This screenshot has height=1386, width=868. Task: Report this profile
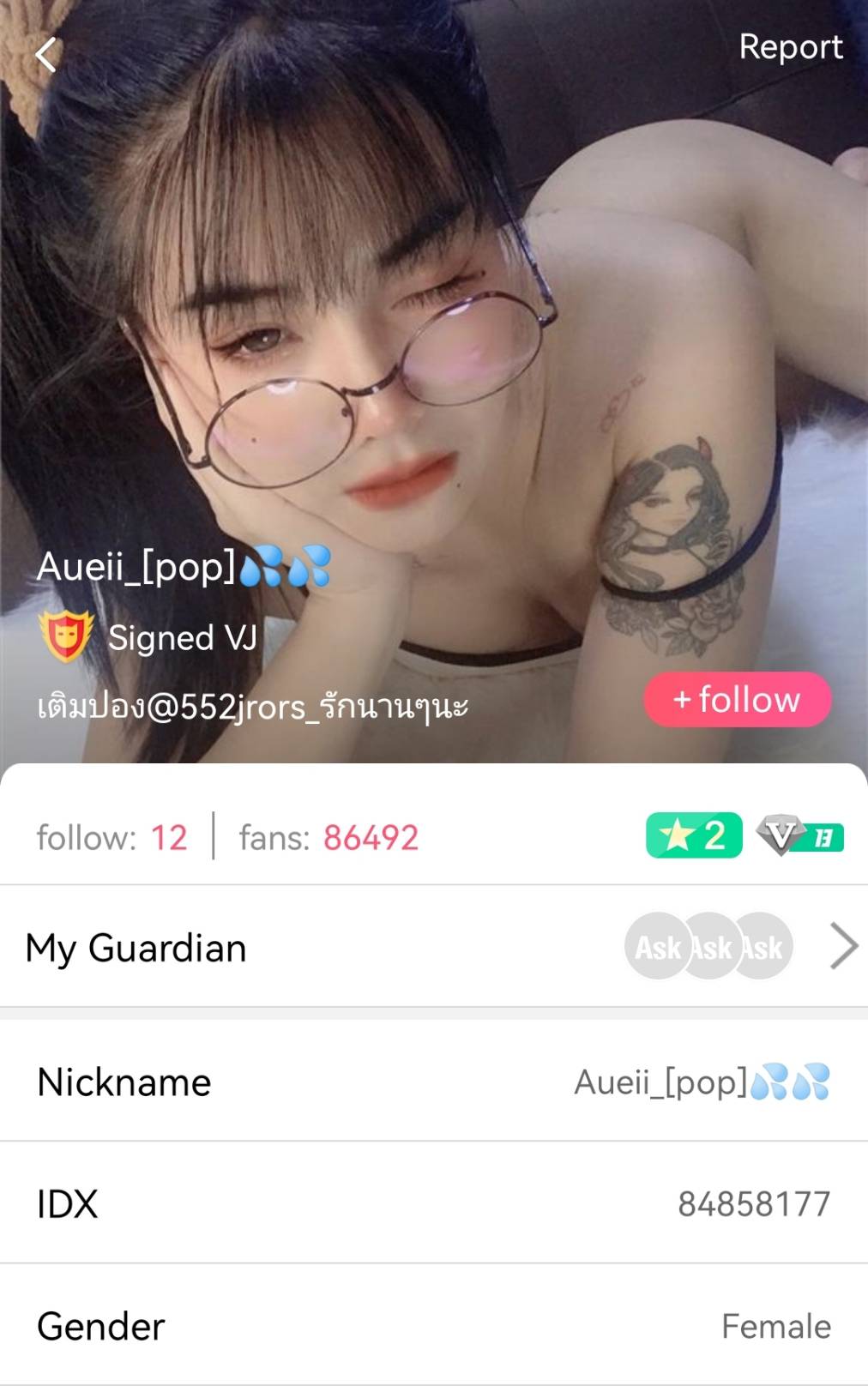point(790,47)
